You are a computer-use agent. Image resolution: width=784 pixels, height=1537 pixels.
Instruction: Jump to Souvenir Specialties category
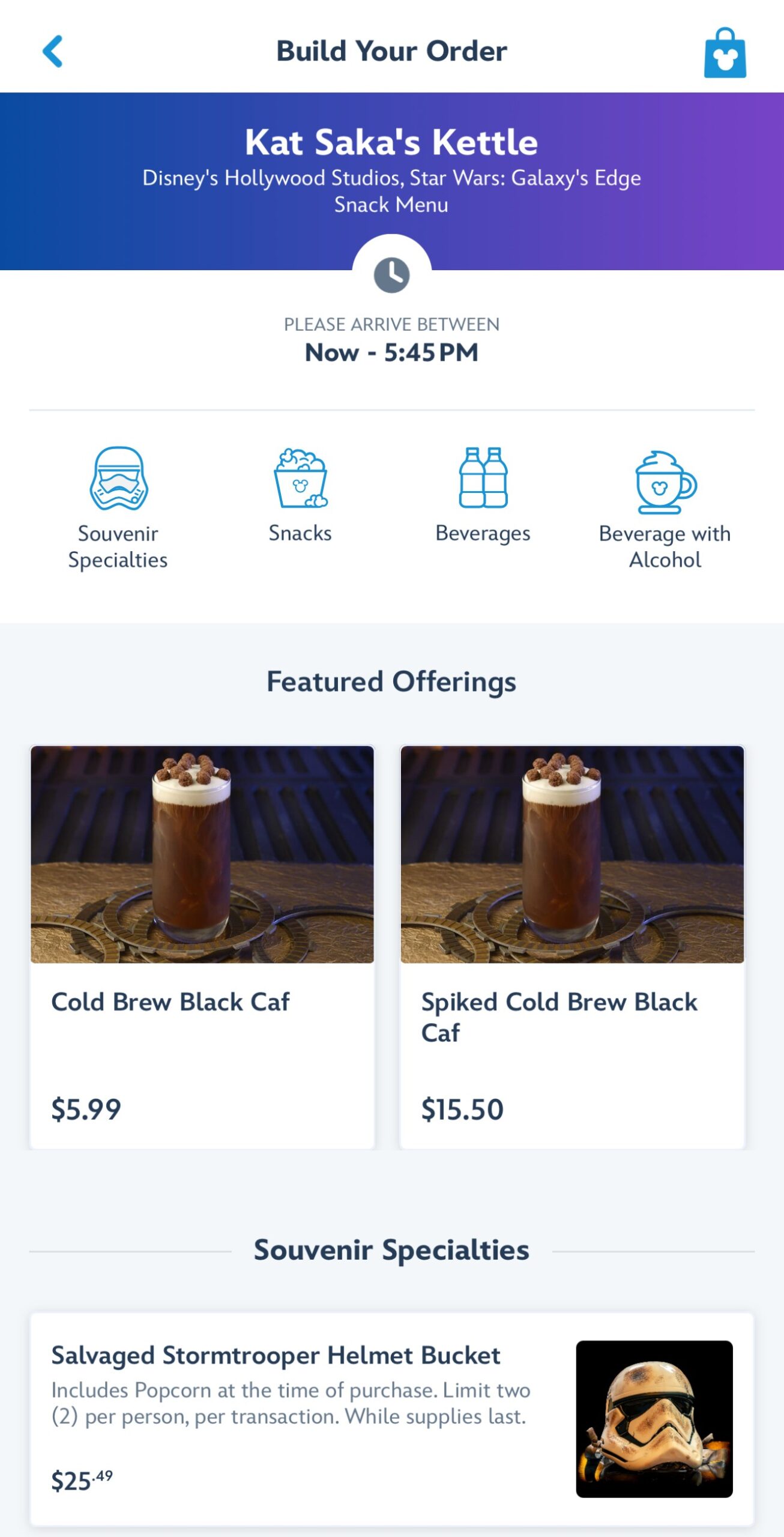[118, 507]
